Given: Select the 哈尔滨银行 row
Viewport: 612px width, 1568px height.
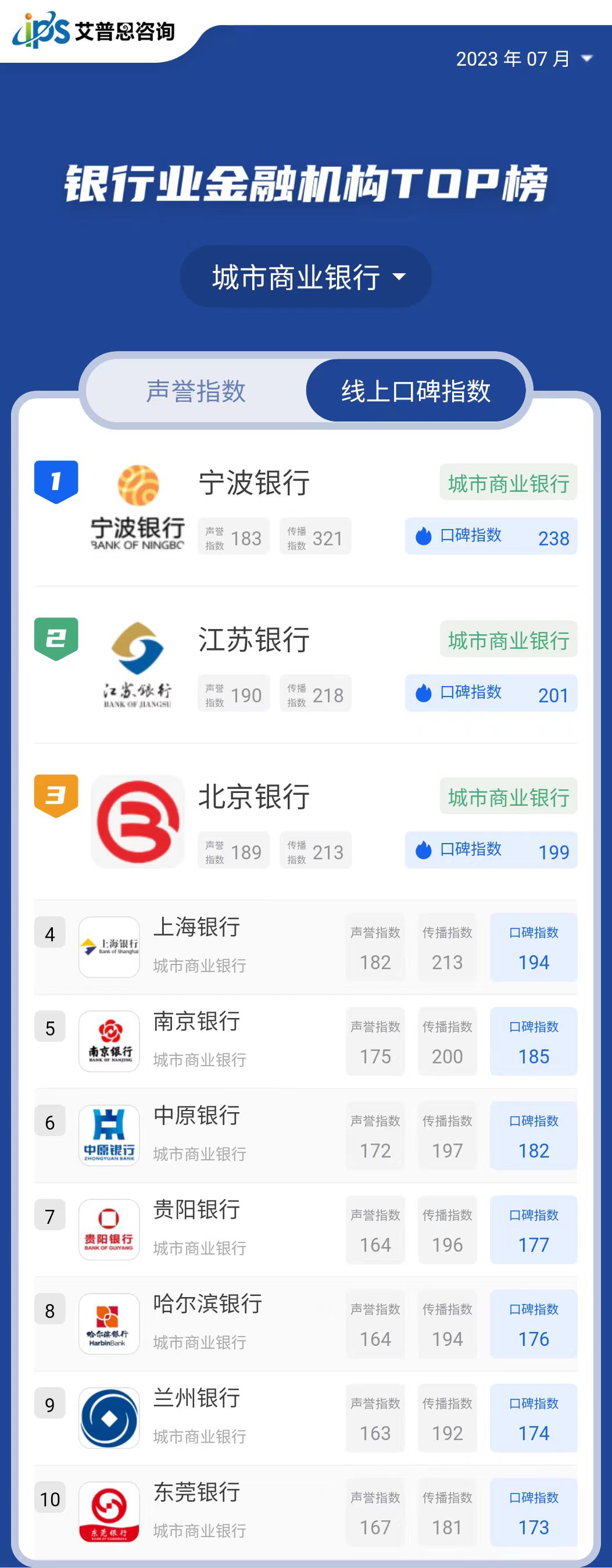Looking at the screenshot, I should (x=207, y=1305).
